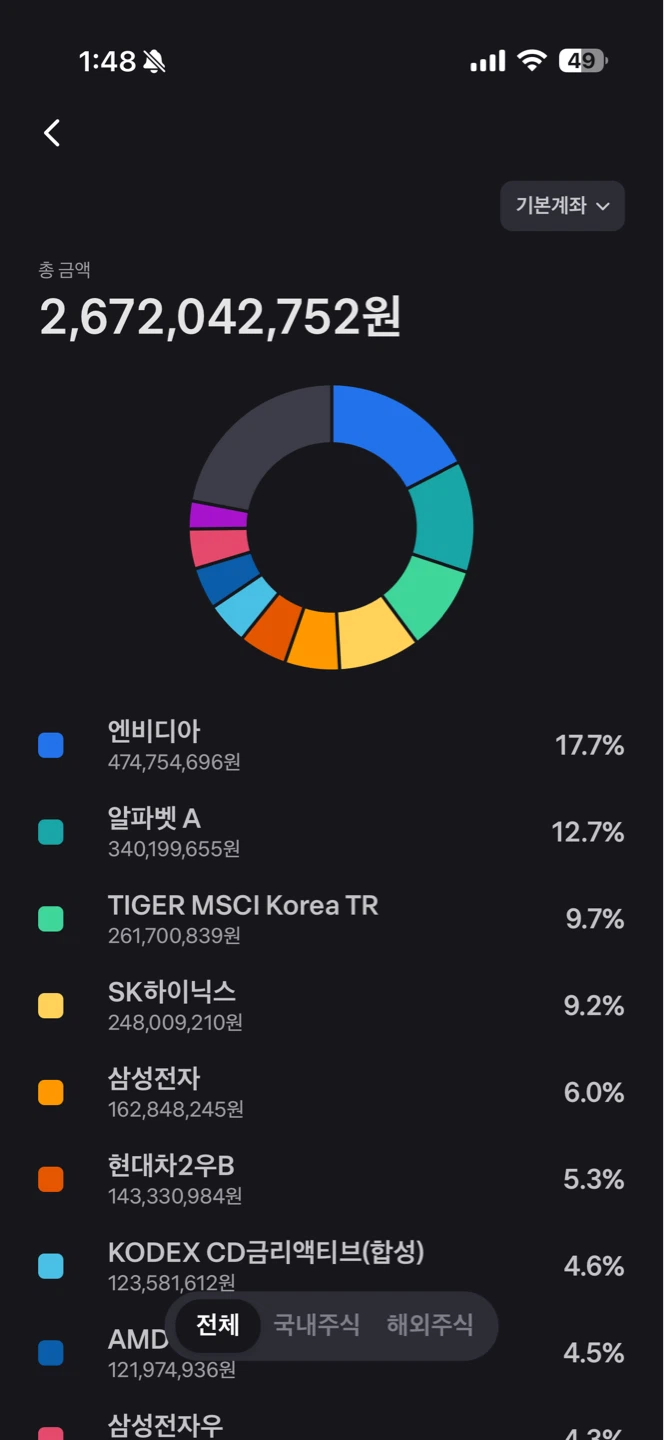Open the 엔비디아 holding row
The width and height of the screenshot is (664, 1440).
tap(332, 745)
